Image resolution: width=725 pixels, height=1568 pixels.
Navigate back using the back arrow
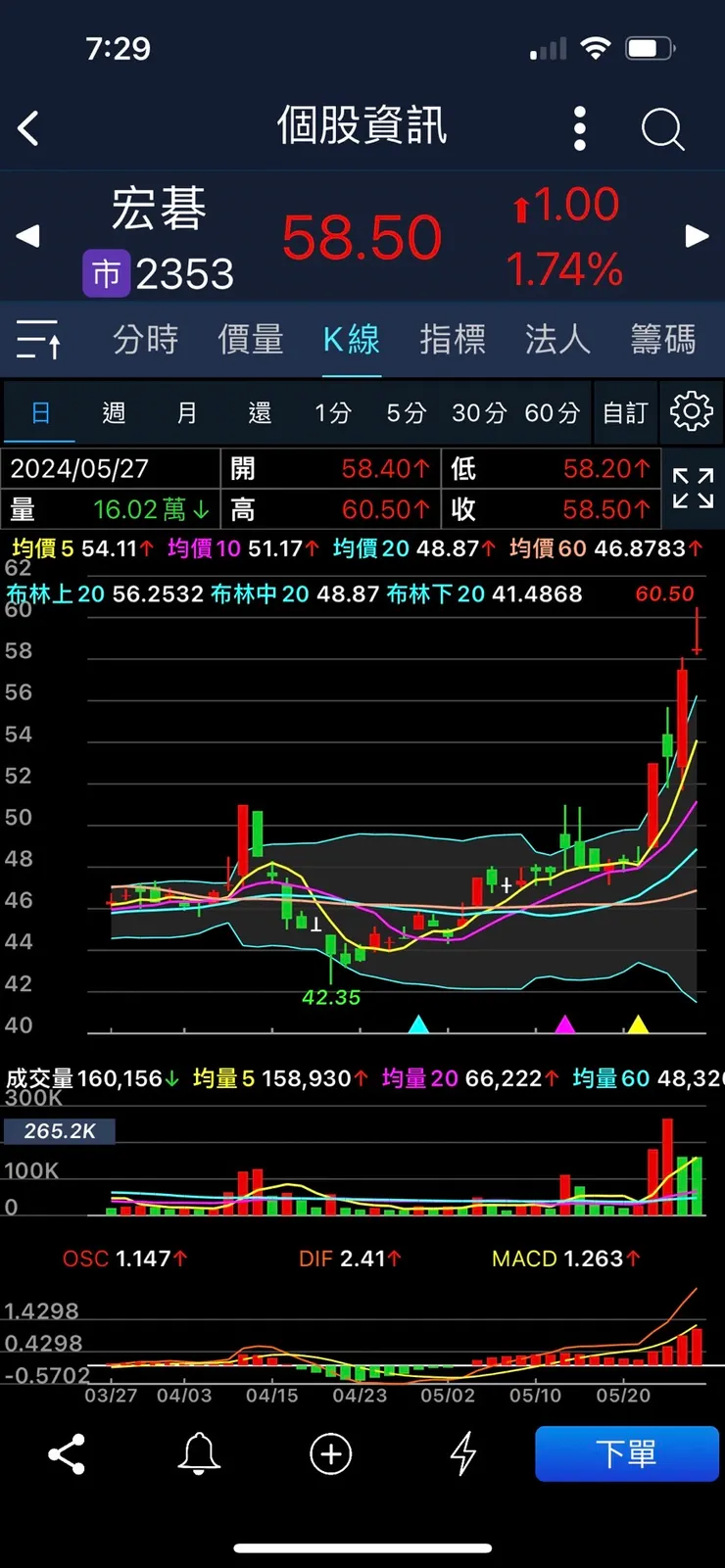[27, 128]
